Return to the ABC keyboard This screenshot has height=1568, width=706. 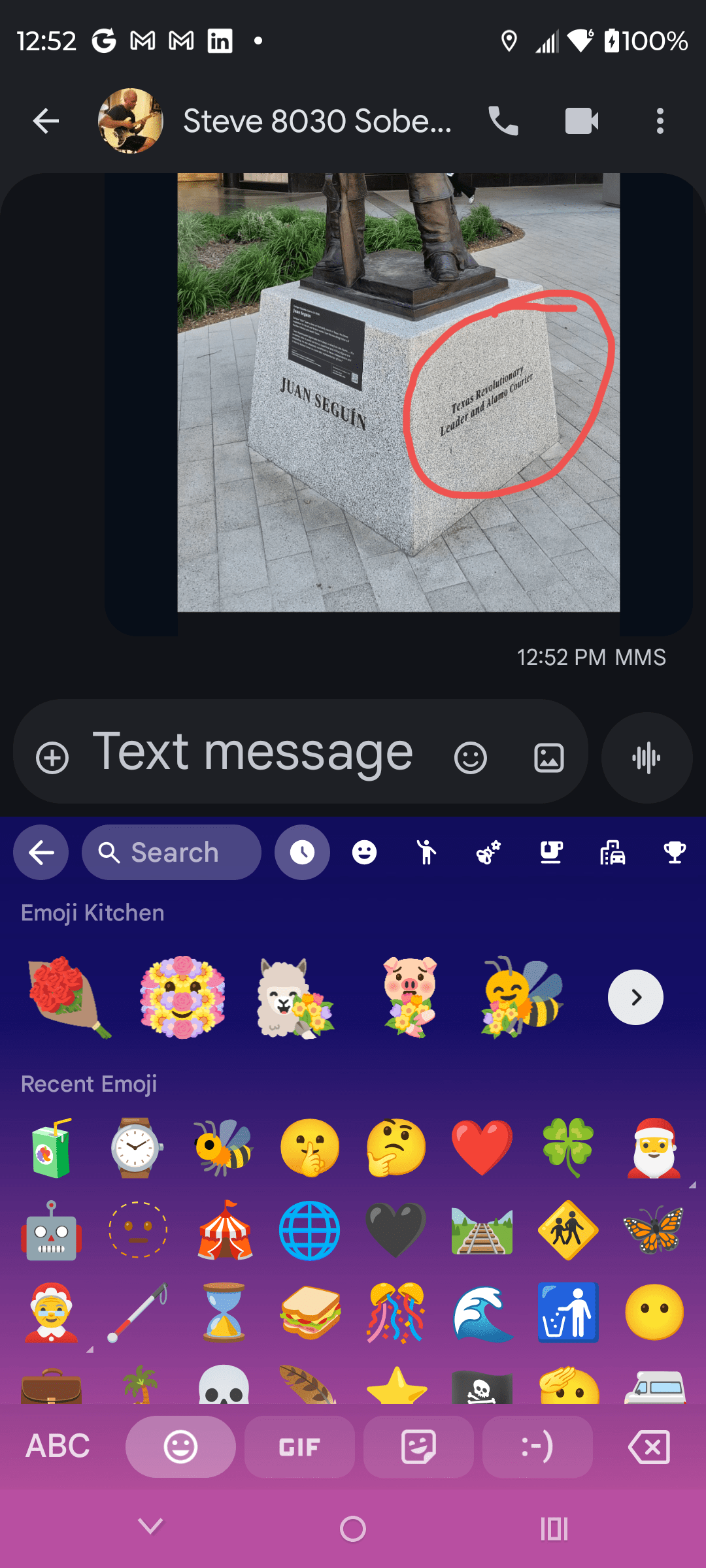(58, 1446)
